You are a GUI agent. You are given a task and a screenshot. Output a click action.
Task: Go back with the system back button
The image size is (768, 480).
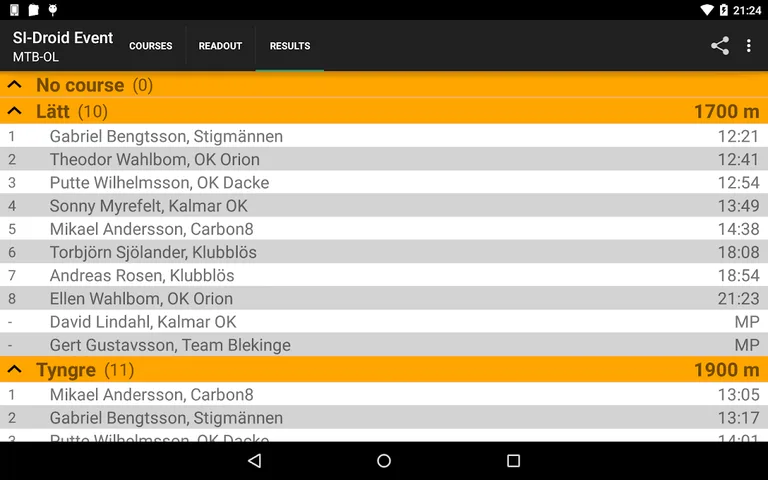254,461
